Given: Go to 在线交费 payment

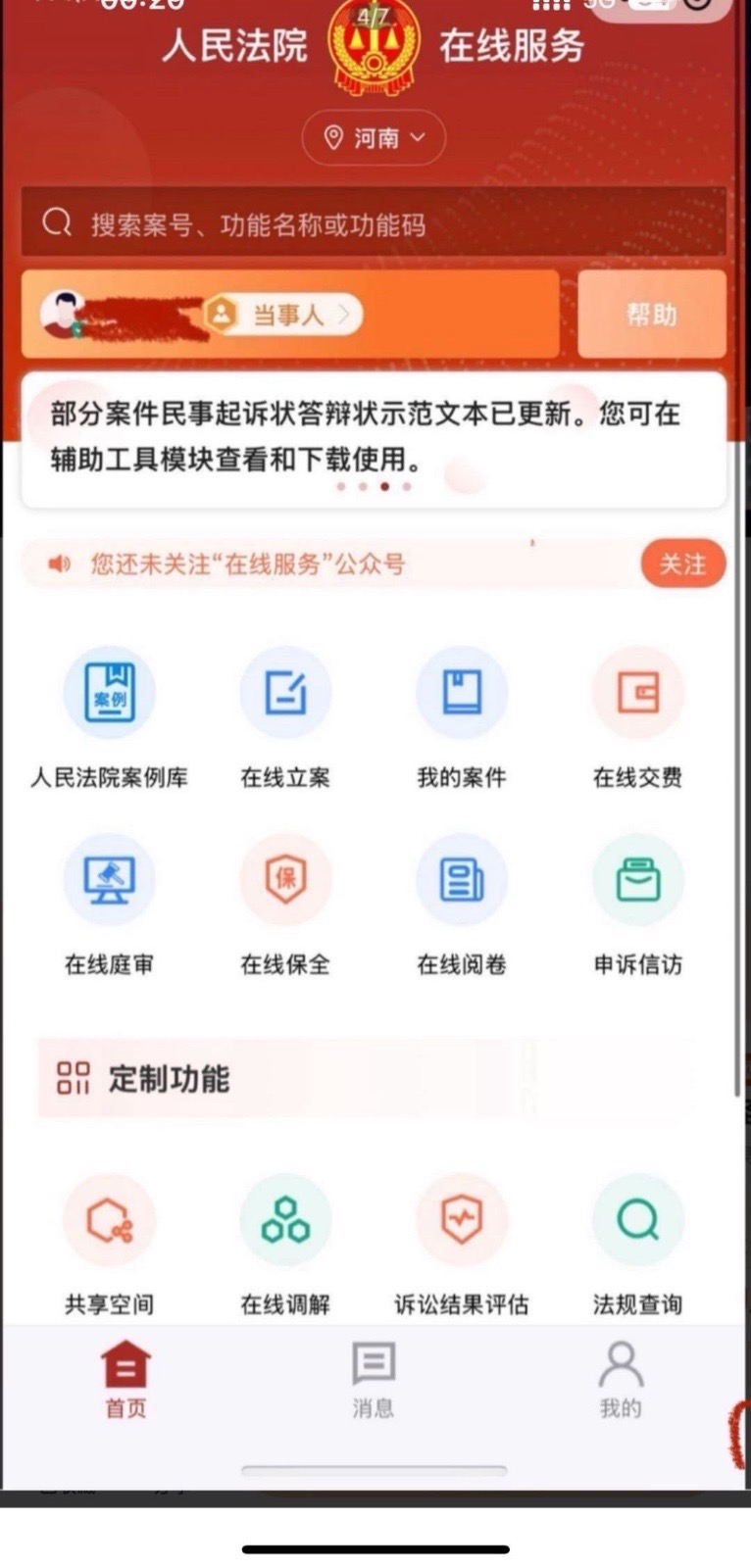Looking at the screenshot, I should pos(637,693).
